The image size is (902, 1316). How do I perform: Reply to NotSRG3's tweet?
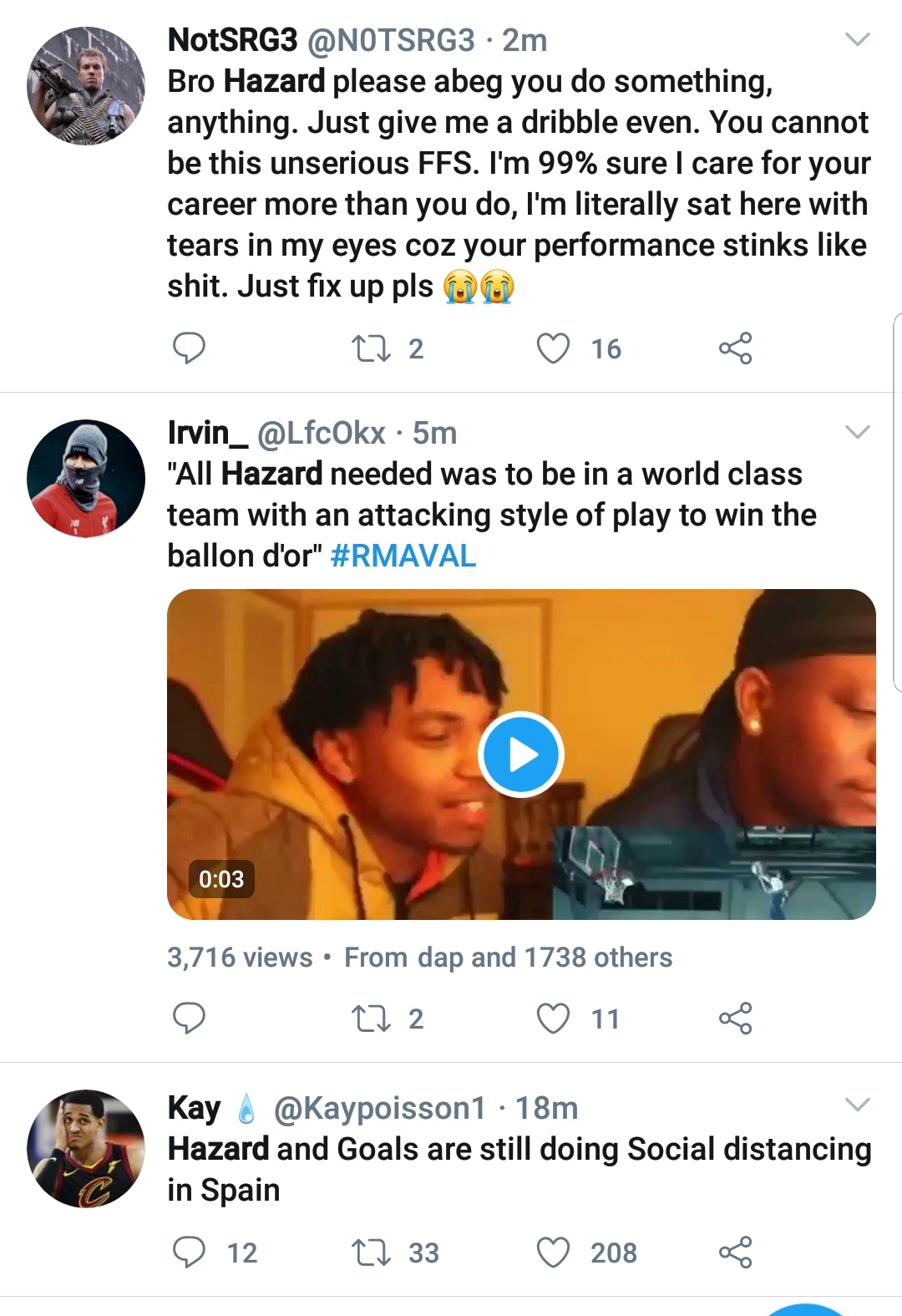189,348
